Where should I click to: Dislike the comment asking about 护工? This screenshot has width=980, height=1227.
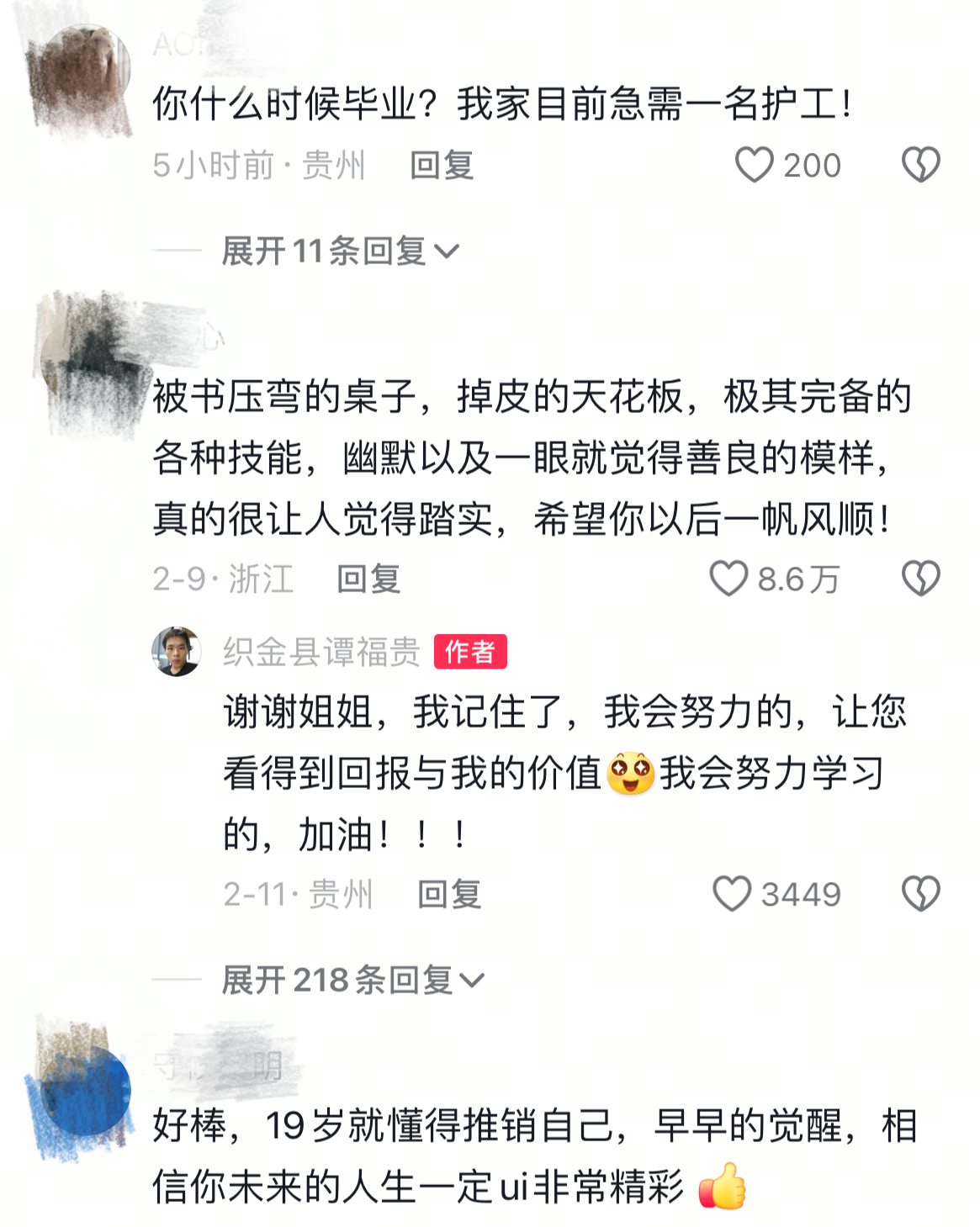point(920,165)
